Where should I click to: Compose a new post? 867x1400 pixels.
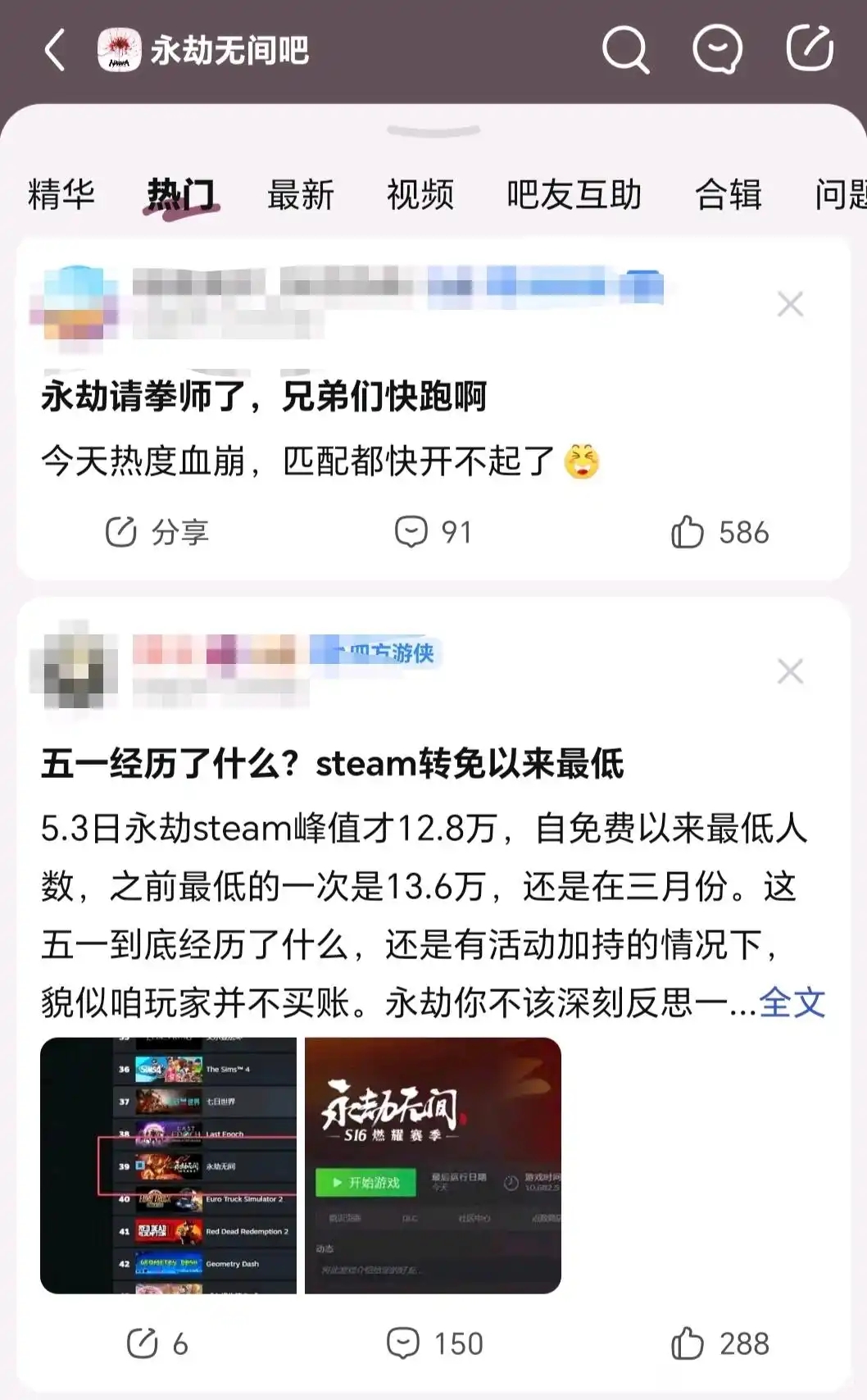(809, 48)
